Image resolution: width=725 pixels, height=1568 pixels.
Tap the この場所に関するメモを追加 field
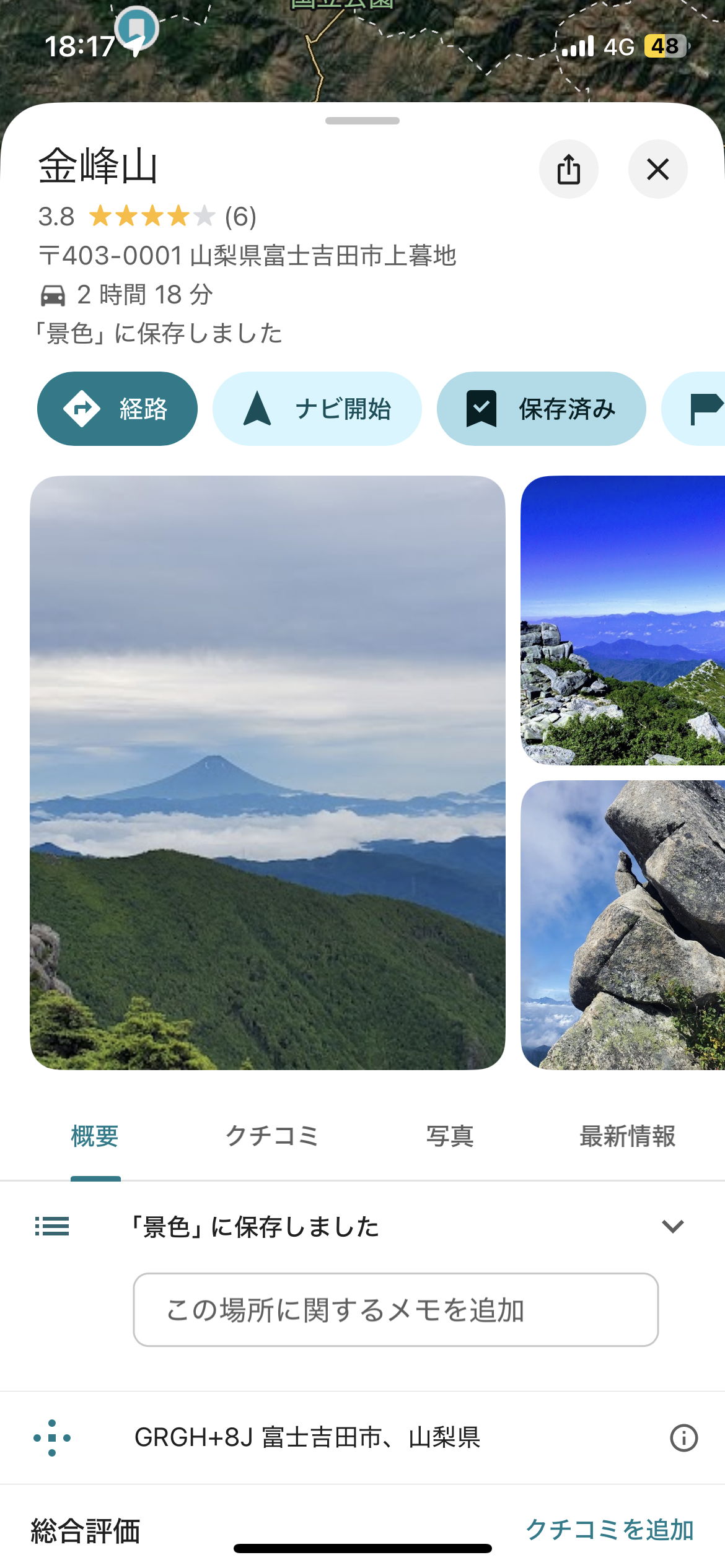click(x=395, y=1310)
